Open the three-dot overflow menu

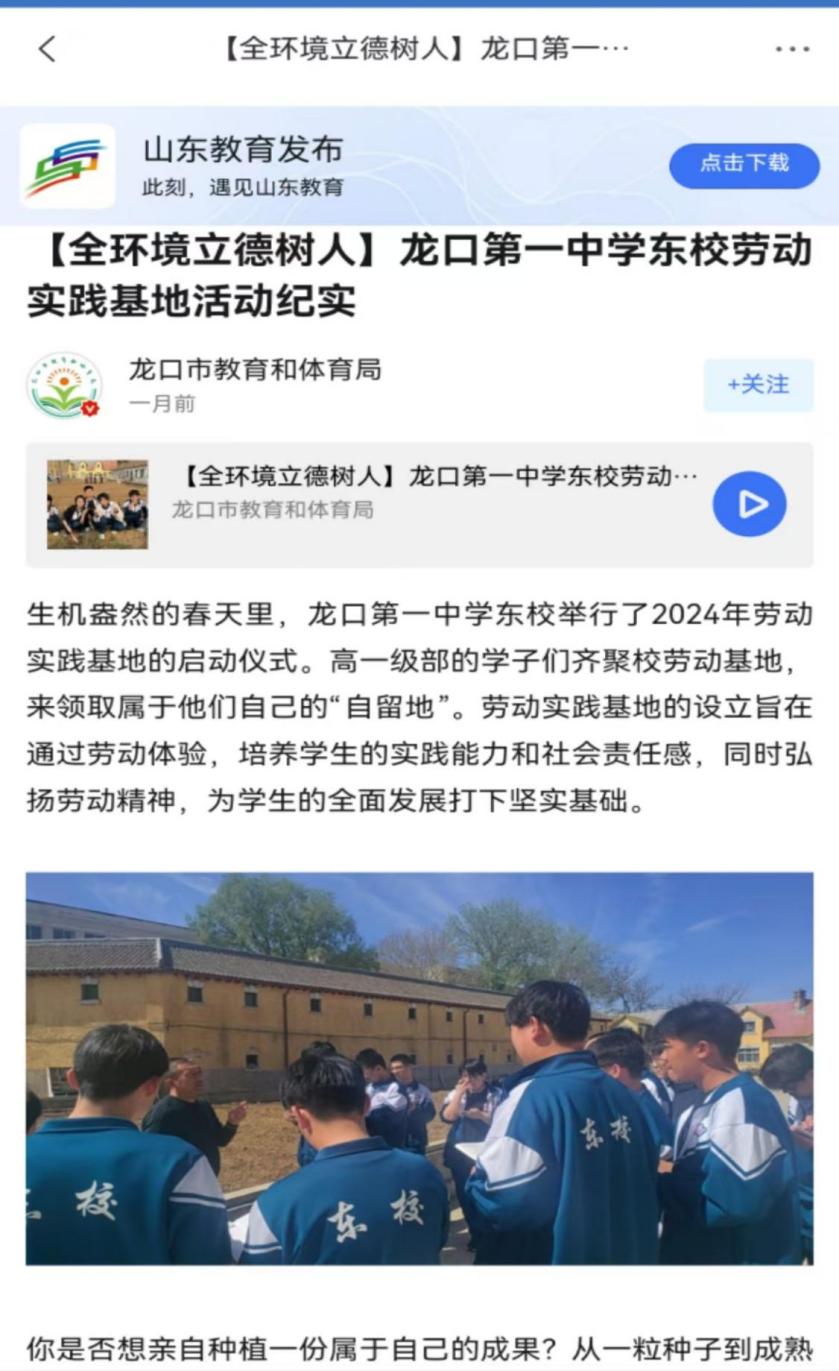coord(792,49)
